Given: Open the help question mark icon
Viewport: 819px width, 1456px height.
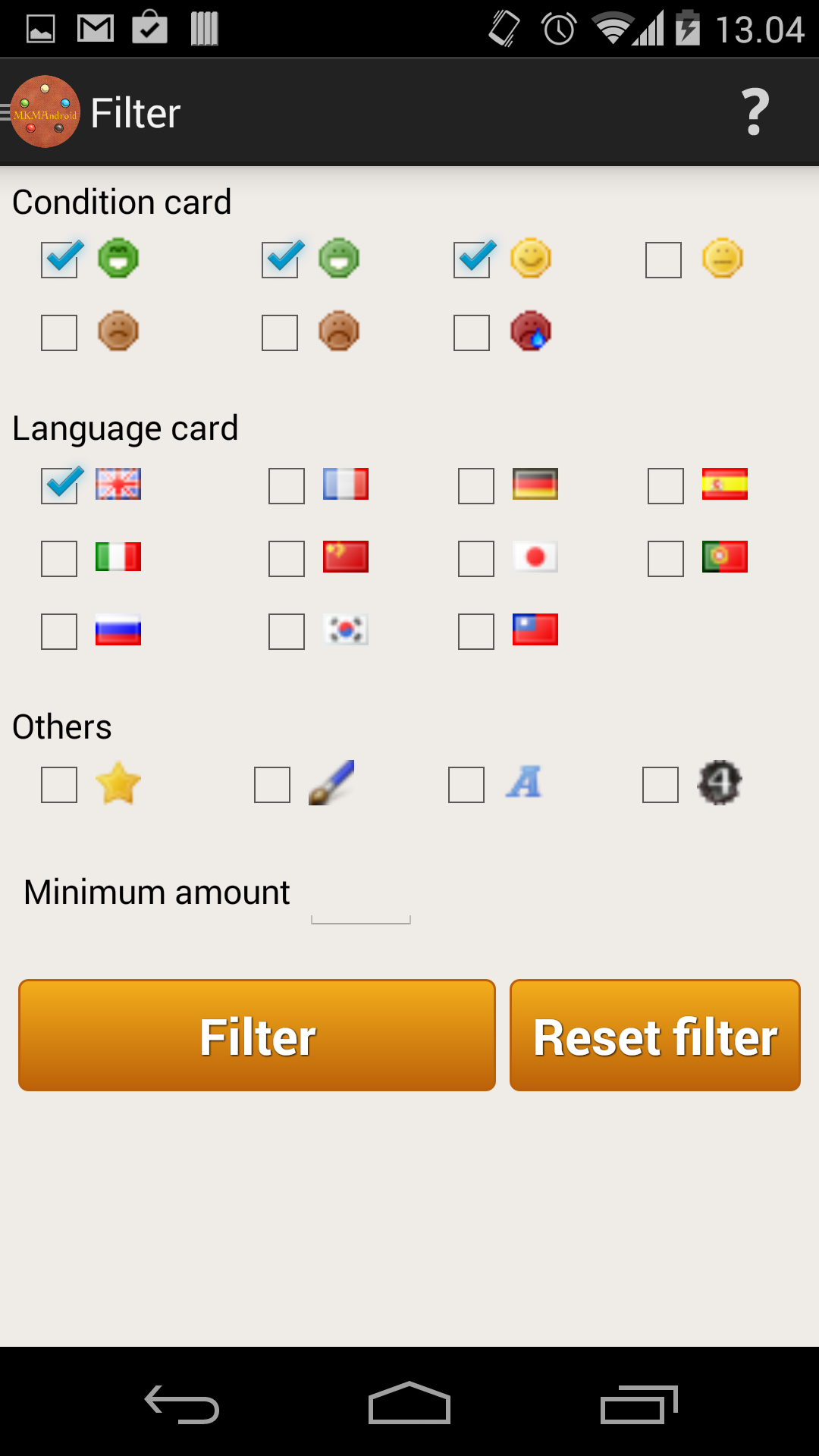Looking at the screenshot, I should point(755,112).
